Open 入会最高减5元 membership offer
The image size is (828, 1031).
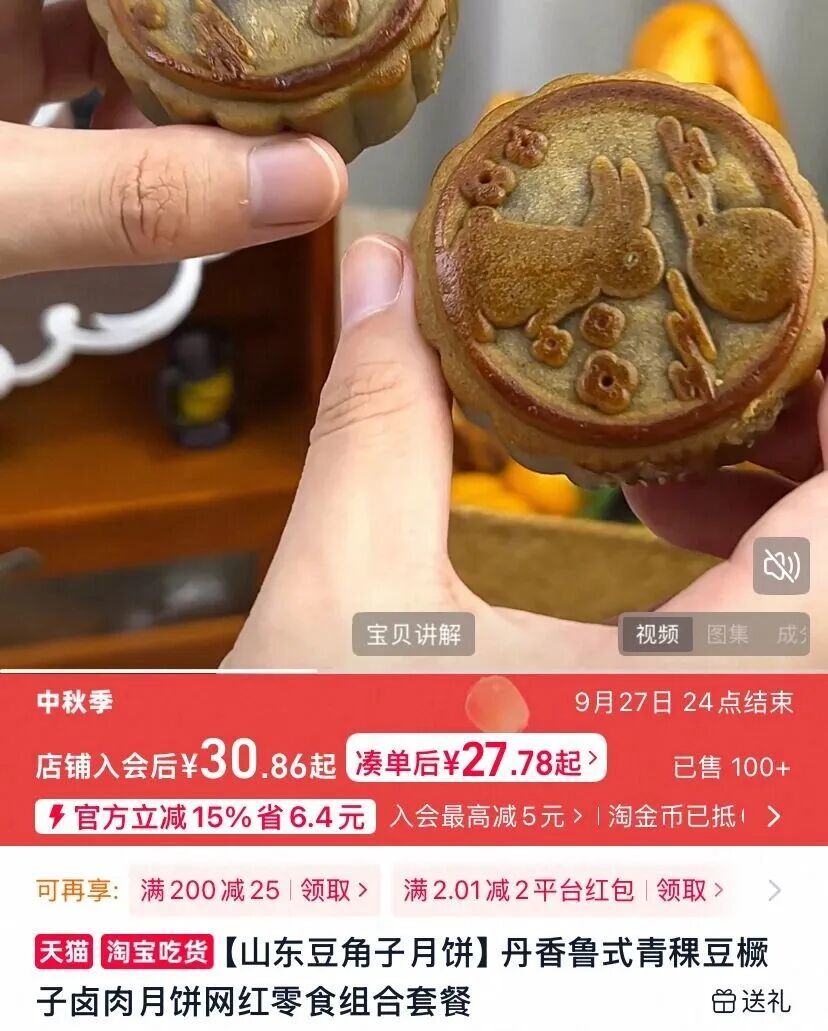486,817
